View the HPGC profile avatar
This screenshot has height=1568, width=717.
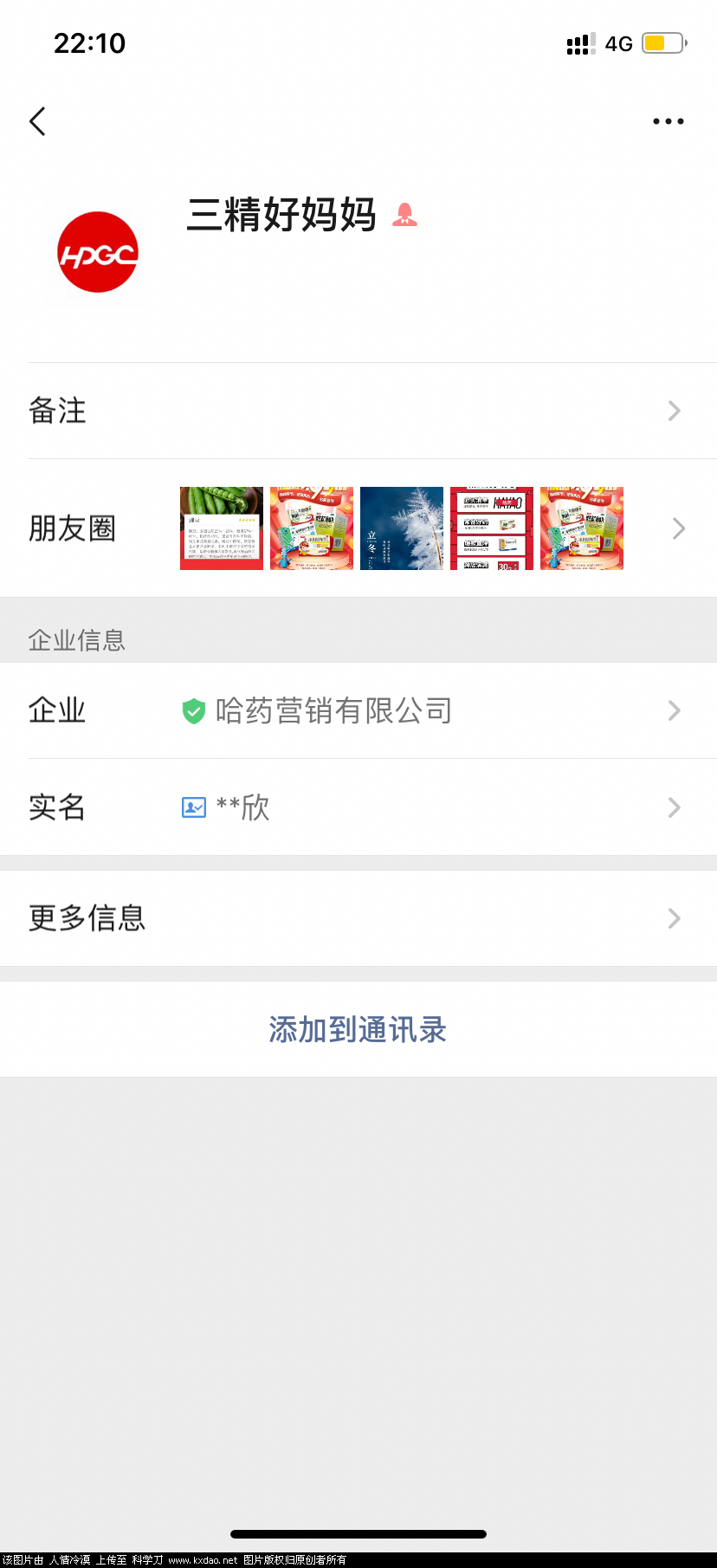pyautogui.click(x=98, y=253)
